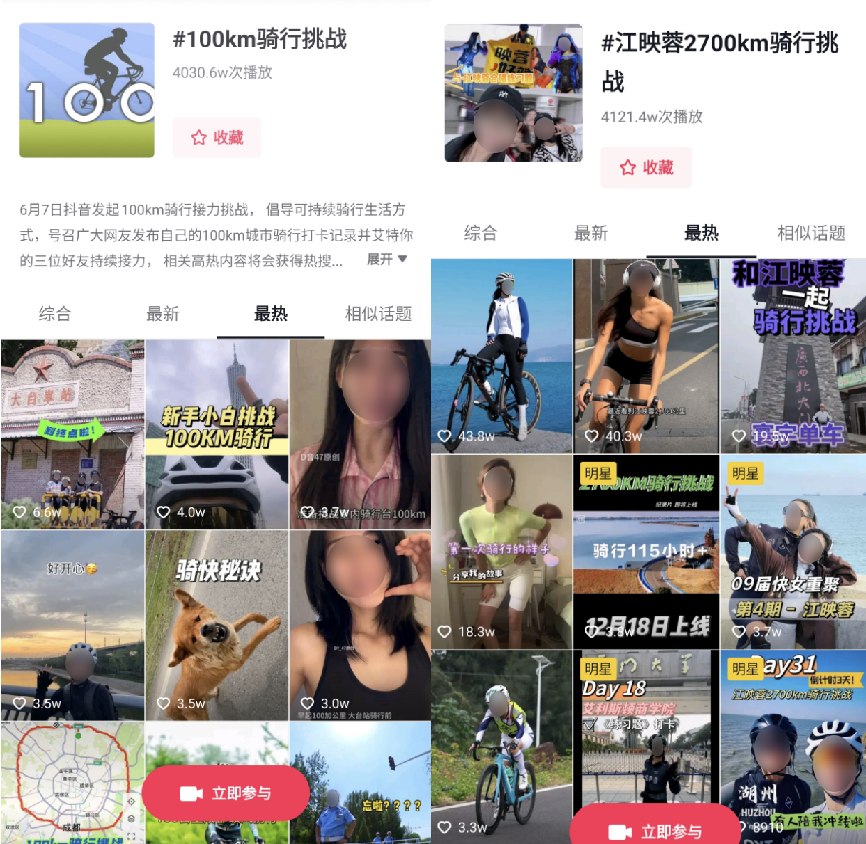Switch to 综合 tab under 江映蓉2700km challenge
This screenshot has width=866, height=844.
click(x=480, y=233)
